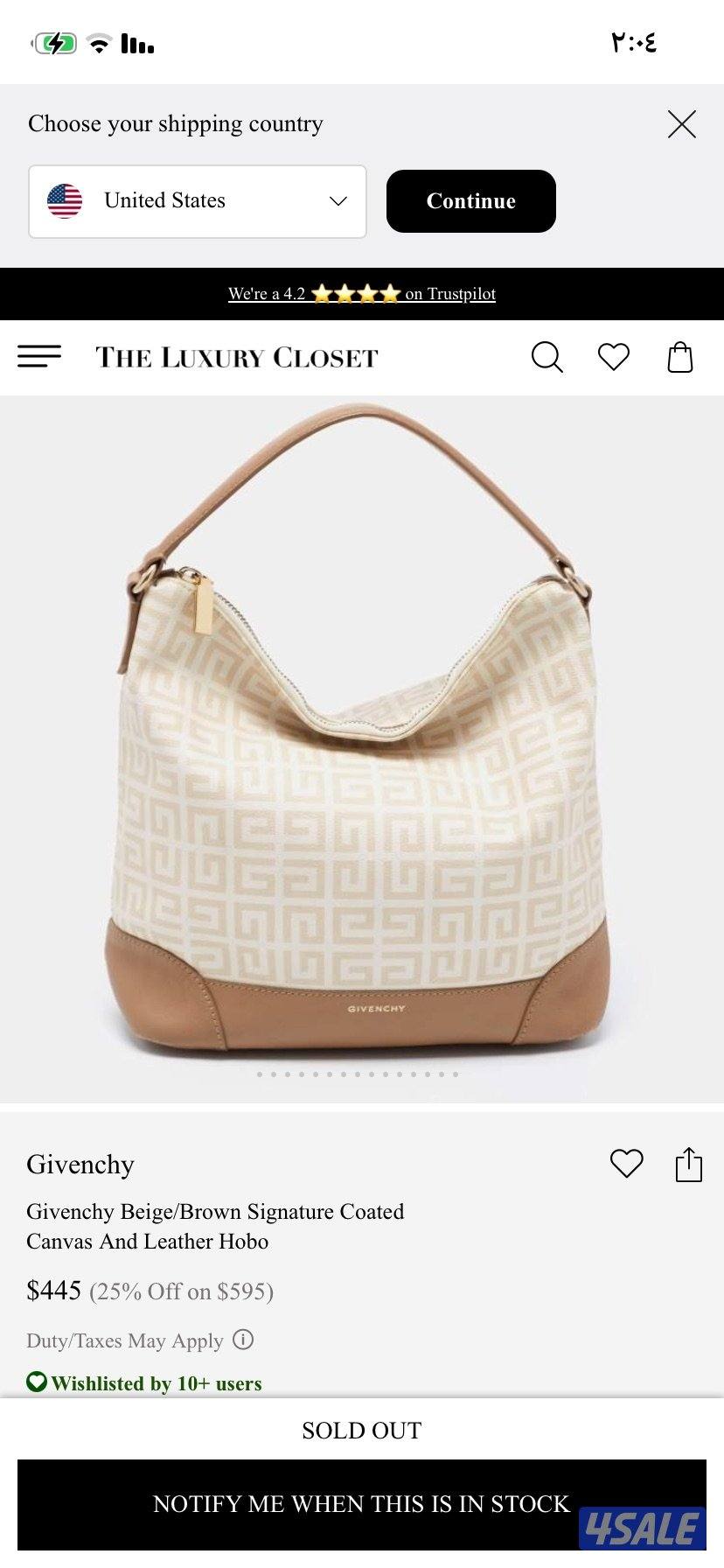Open the shopping bag
This screenshot has height=1568, width=724.
tap(679, 357)
